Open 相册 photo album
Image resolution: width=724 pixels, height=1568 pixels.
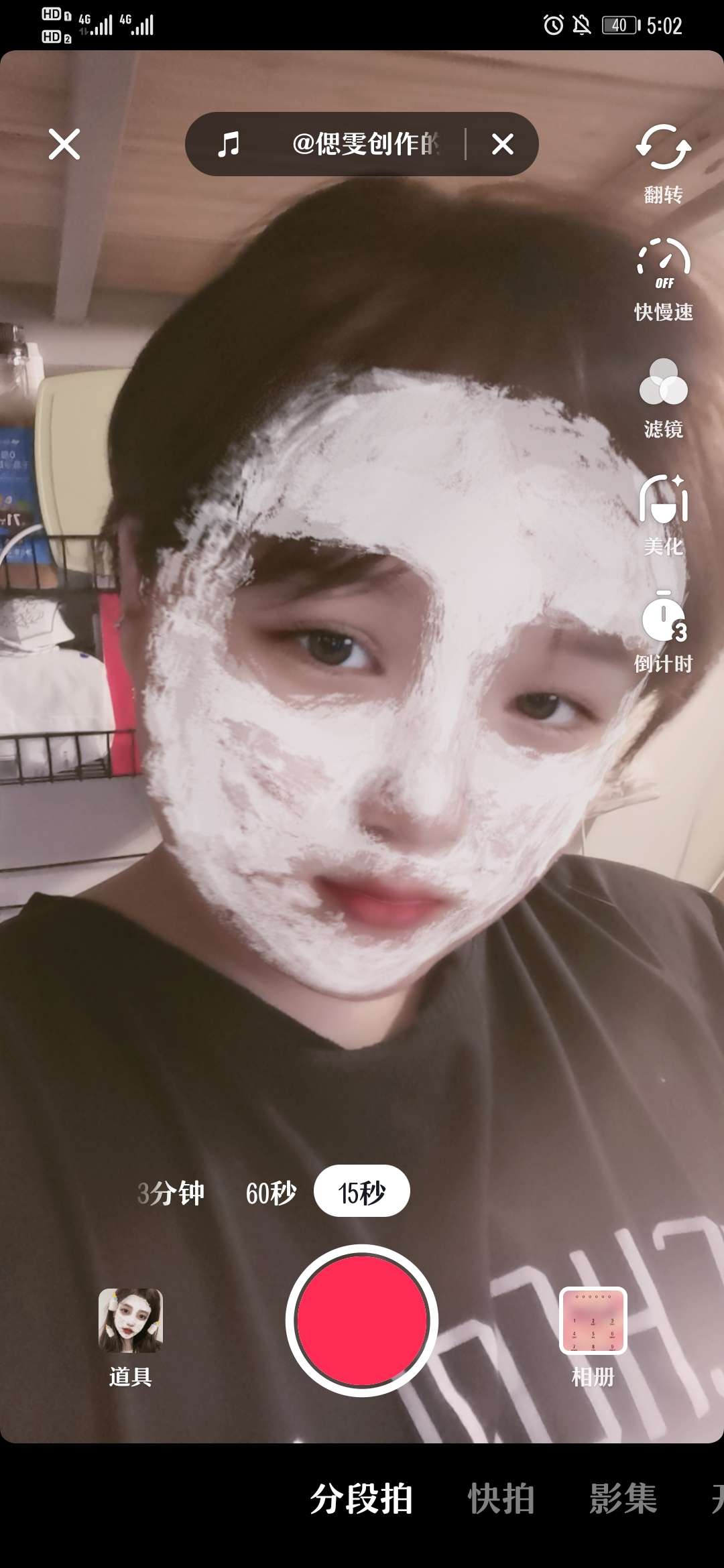593,1335
